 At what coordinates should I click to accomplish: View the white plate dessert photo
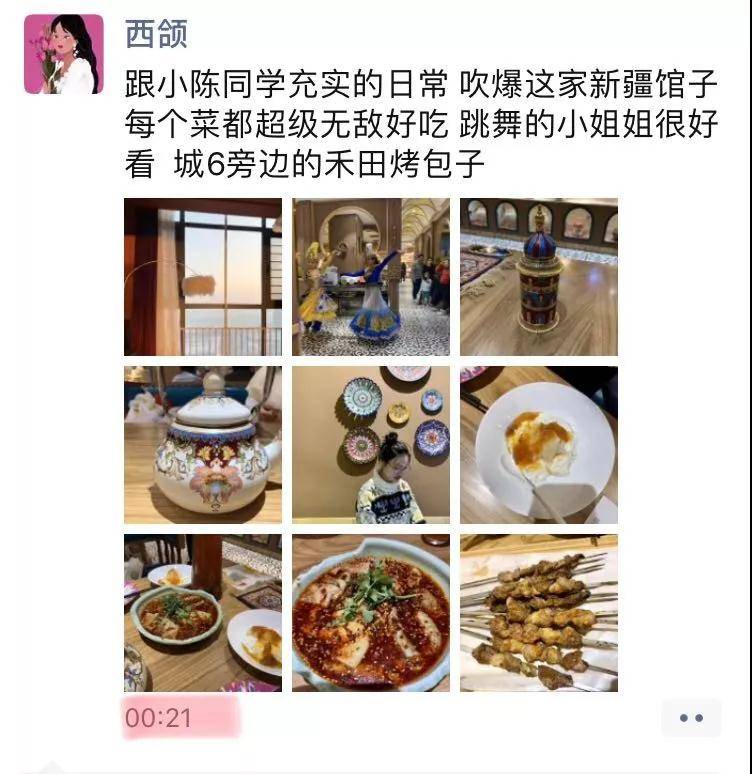click(x=539, y=445)
